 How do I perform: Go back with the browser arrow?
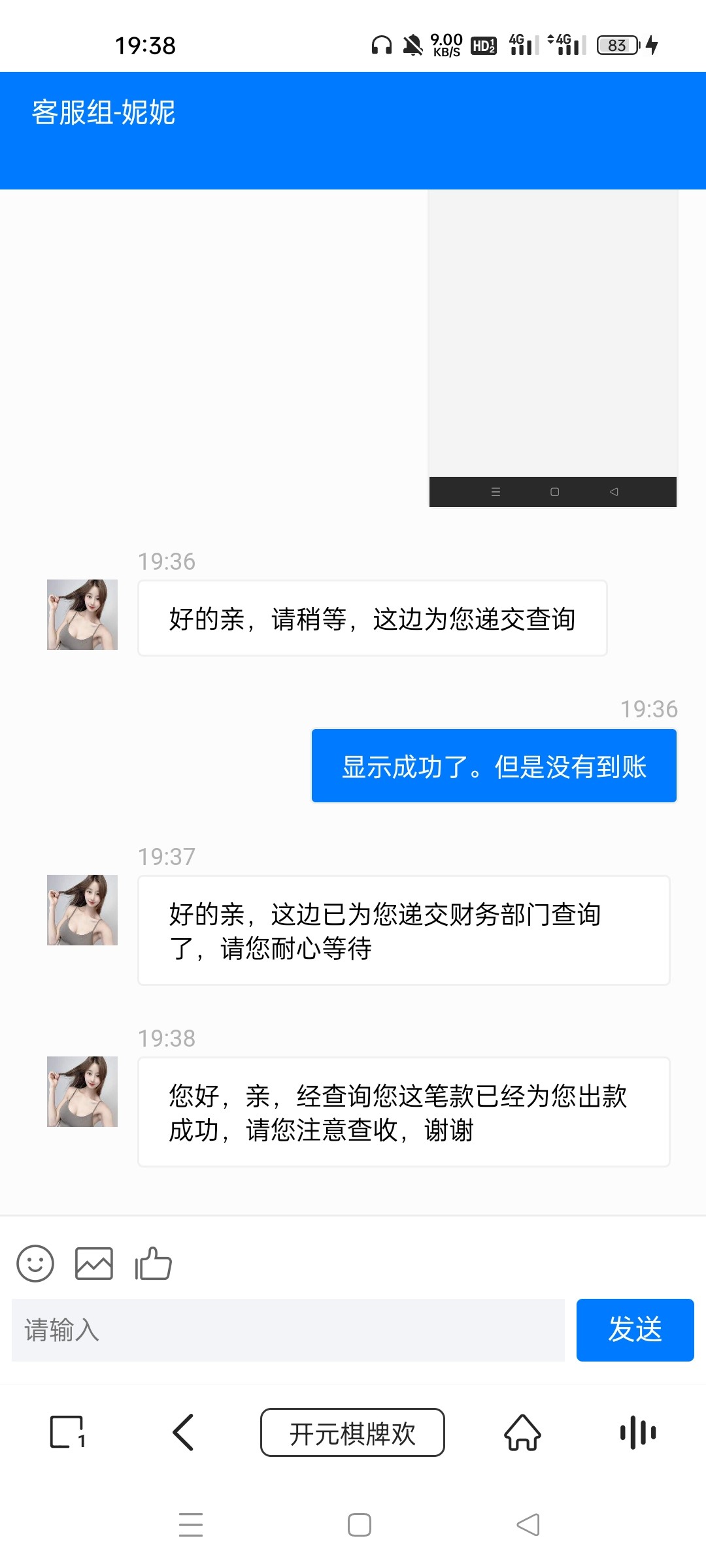coord(183,1432)
